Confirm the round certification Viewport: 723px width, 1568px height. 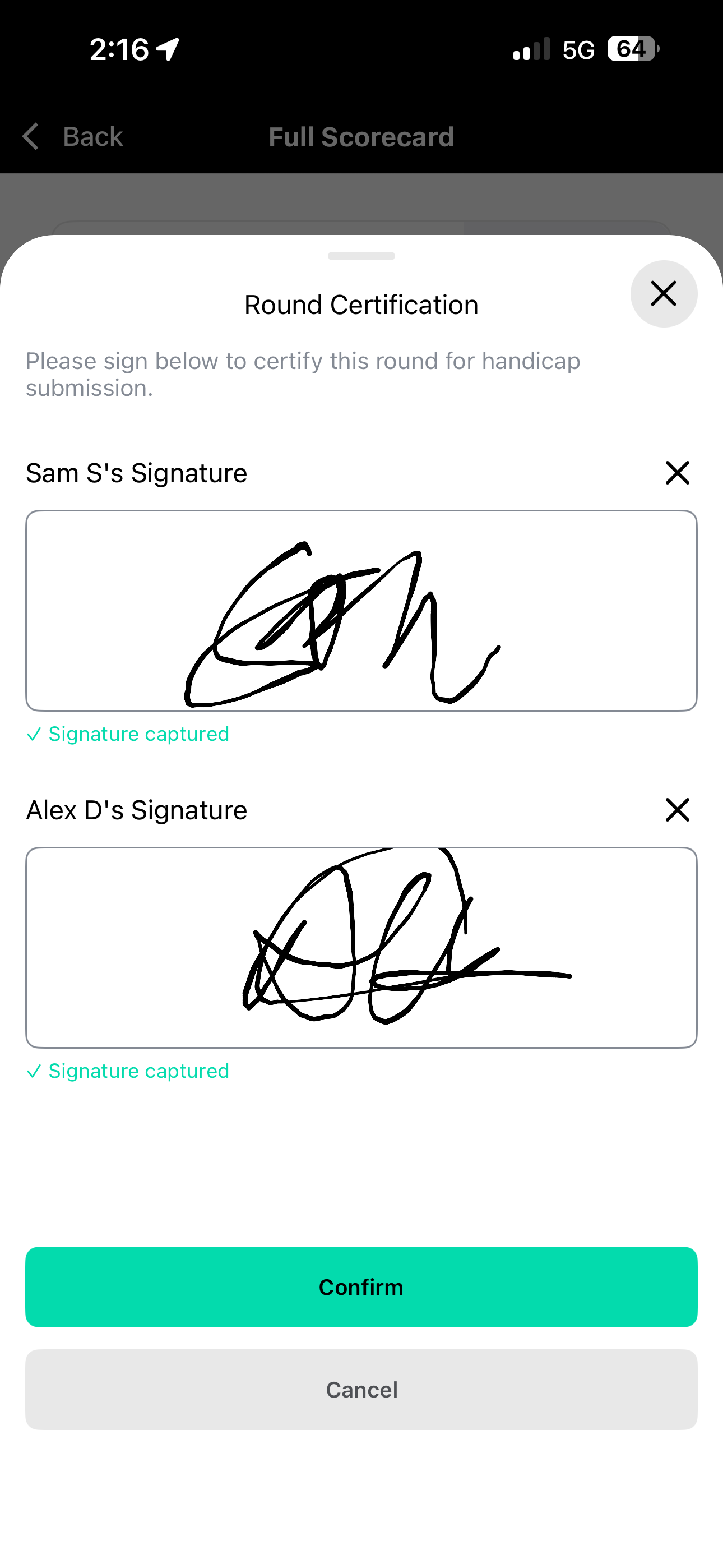(361, 1287)
